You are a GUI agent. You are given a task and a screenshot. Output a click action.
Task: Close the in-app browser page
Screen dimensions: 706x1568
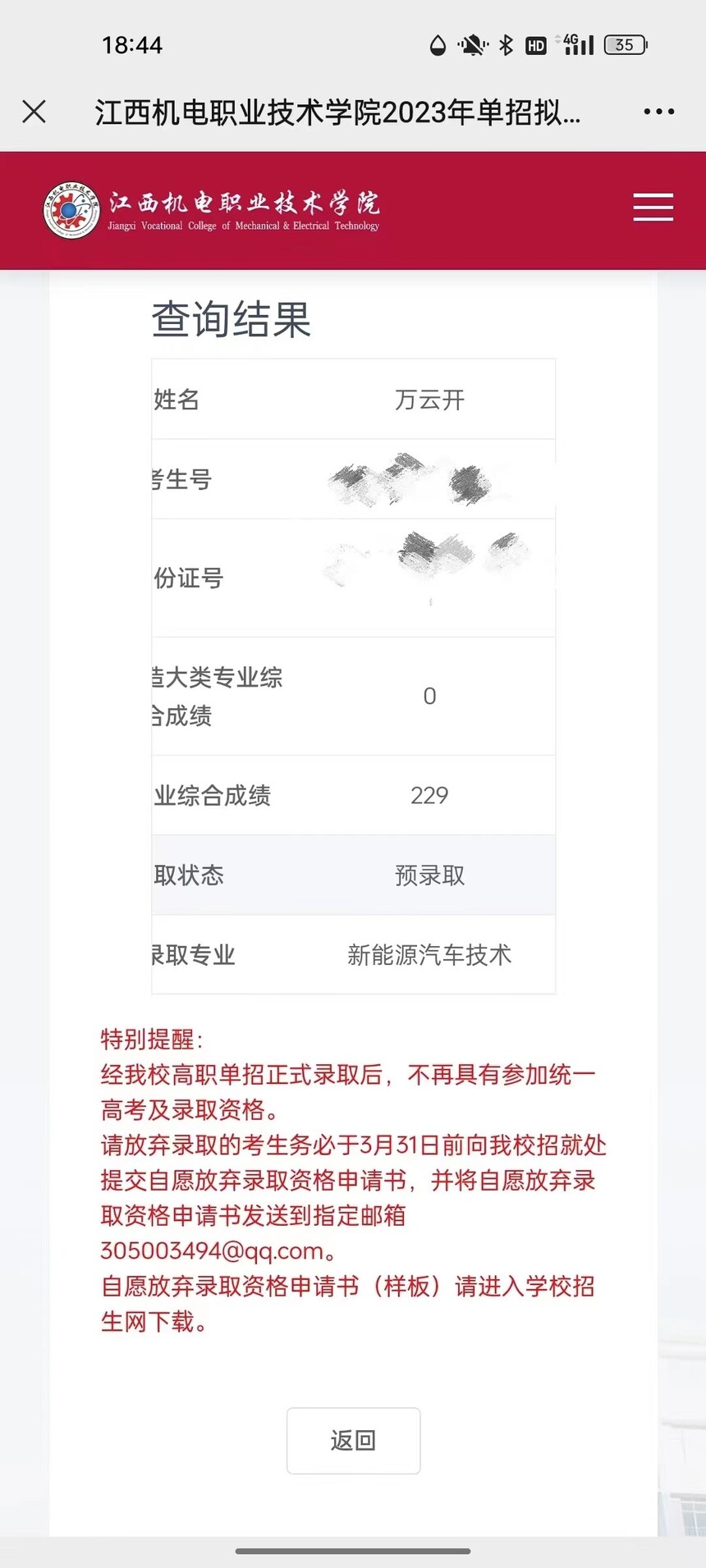coord(34,112)
